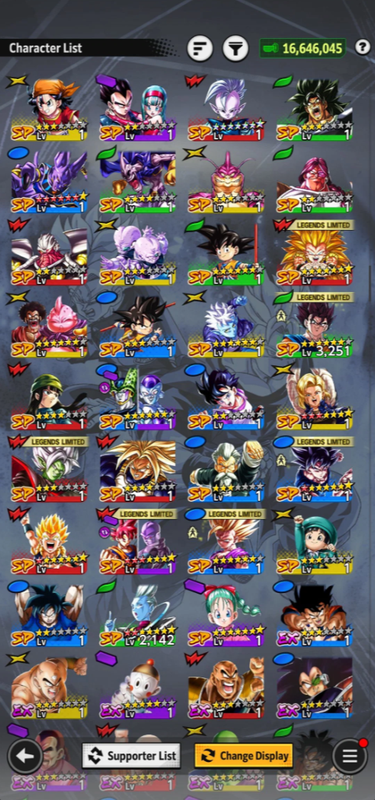This screenshot has height=800, width=375.
Task: Tap the Change Display button
Action: (x=244, y=756)
